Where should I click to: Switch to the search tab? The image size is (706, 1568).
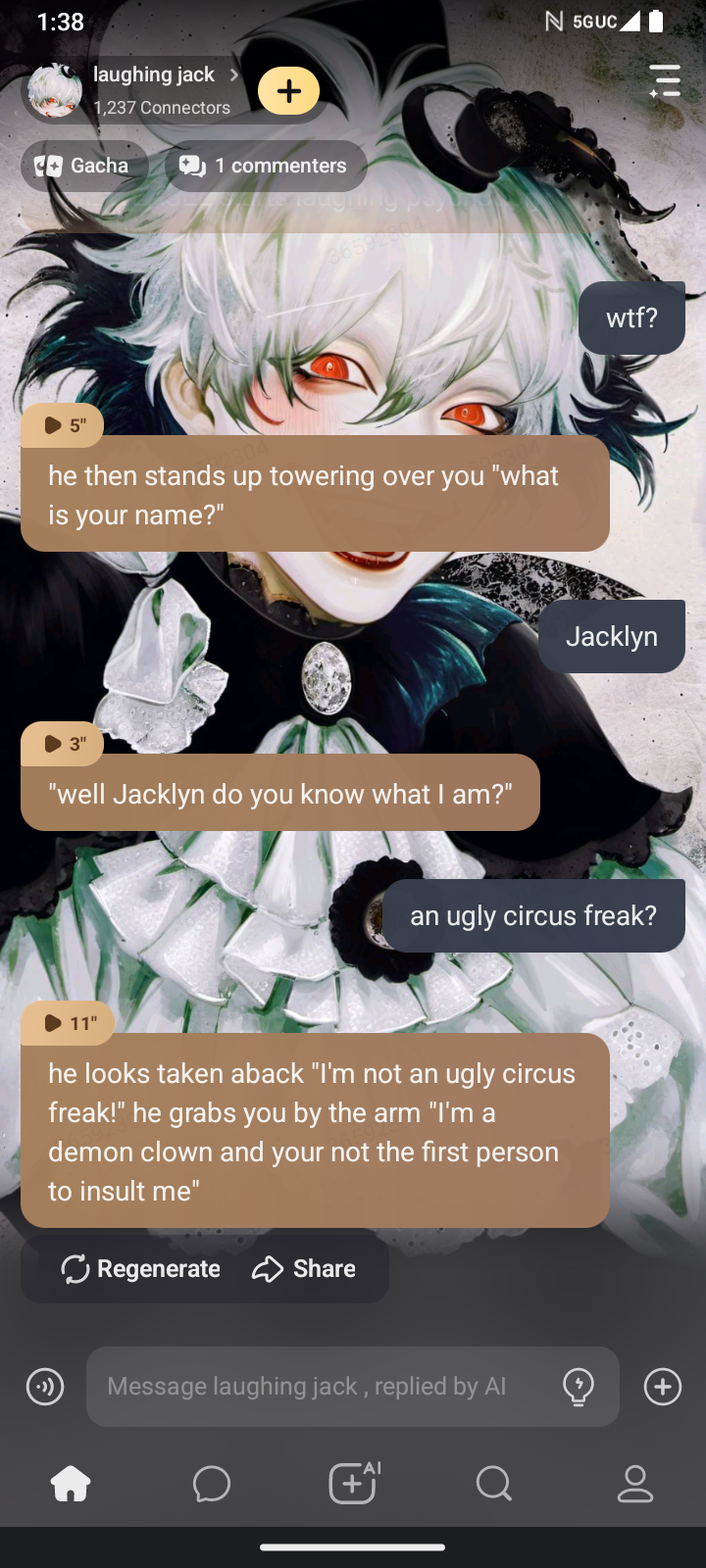point(494,1484)
